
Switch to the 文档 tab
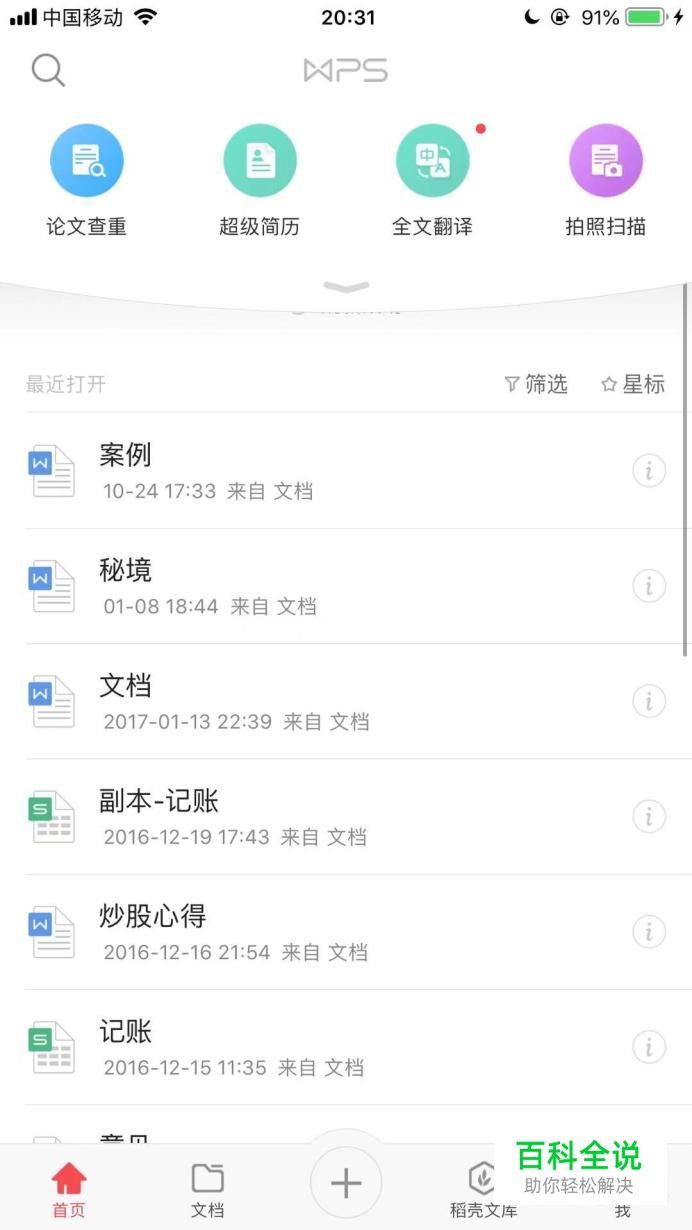click(x=208, y=1190)
